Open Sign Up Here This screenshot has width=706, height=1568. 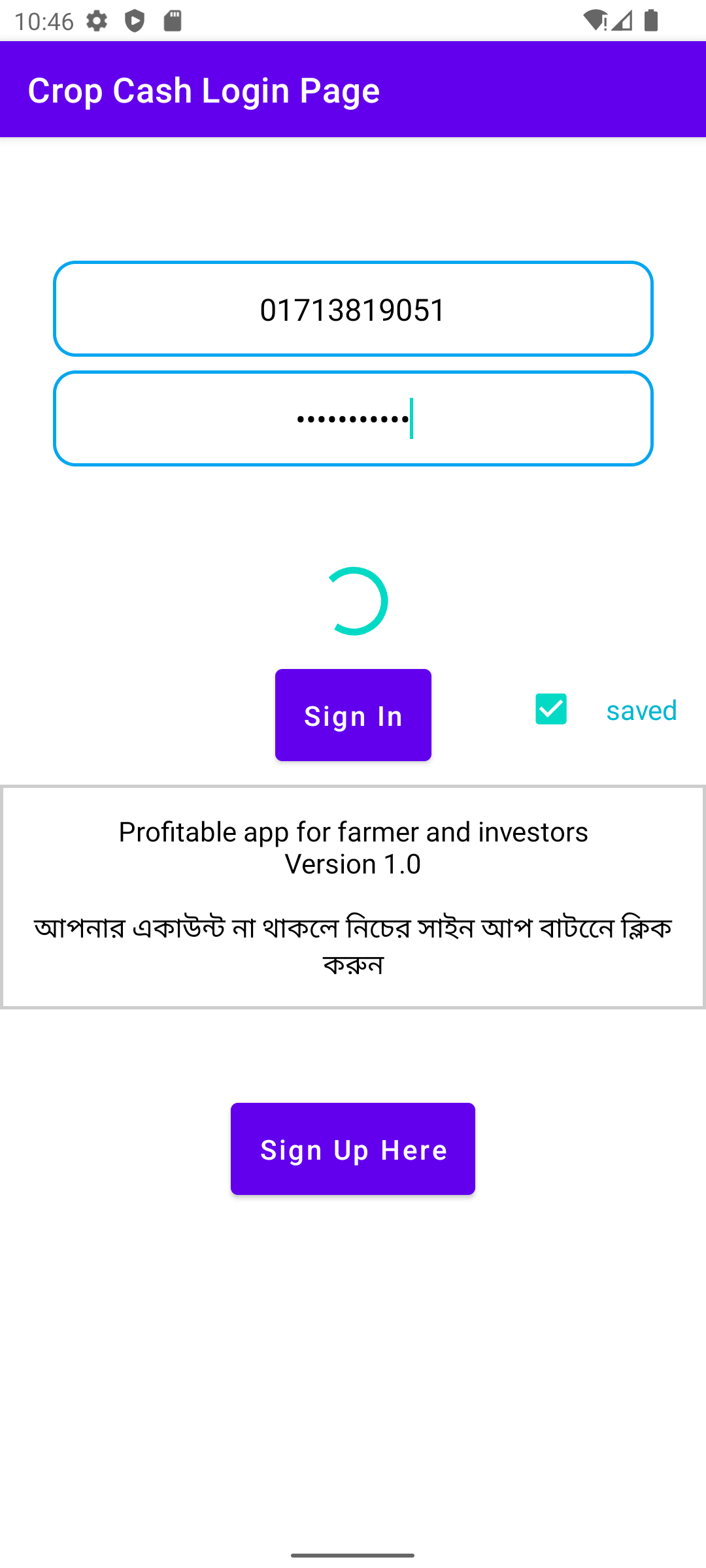click(x=353, y=1149)
